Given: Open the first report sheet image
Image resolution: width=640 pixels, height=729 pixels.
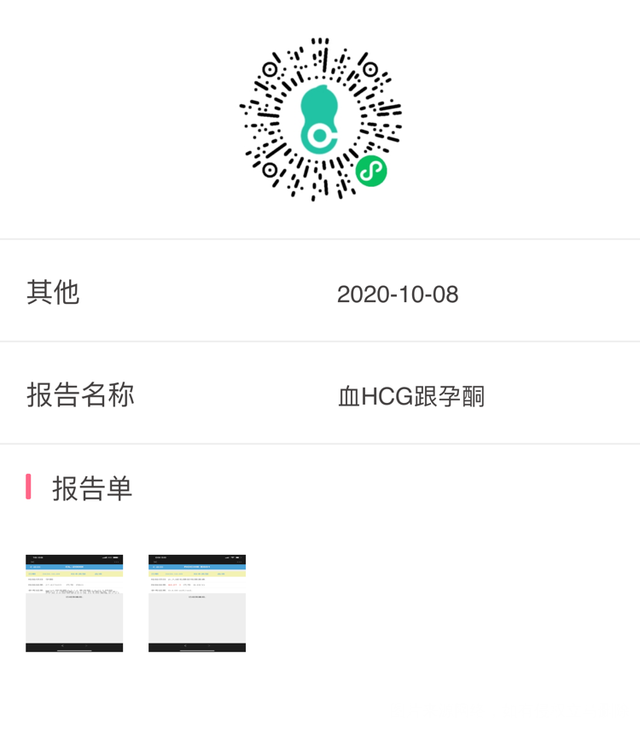Looking at the screenshot, I should point(74,603).
